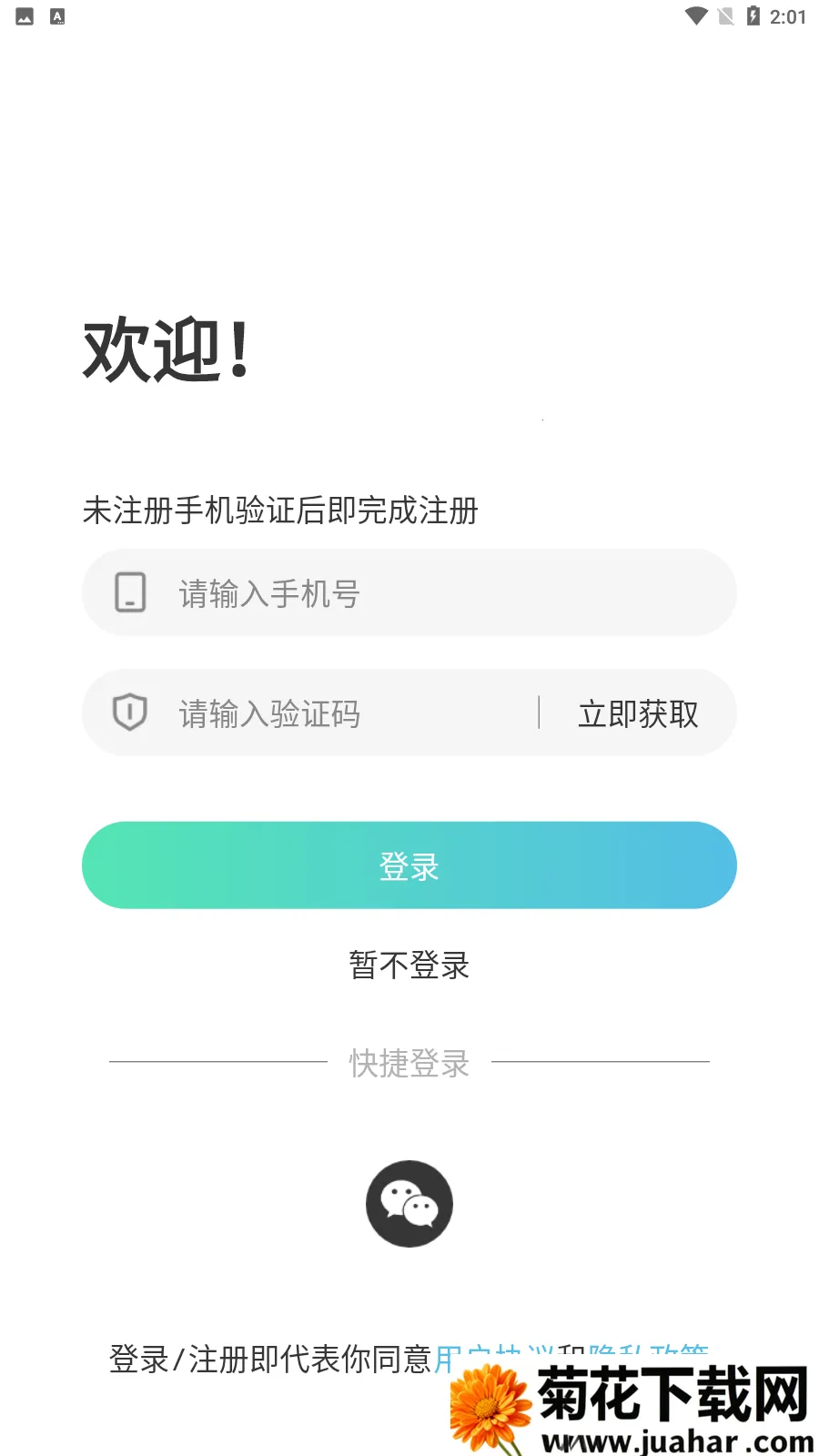Viewport: 819px width, 1456px height.
Task: Tap the clock showing 2:01 in the status bar
Action: (788, 15)
